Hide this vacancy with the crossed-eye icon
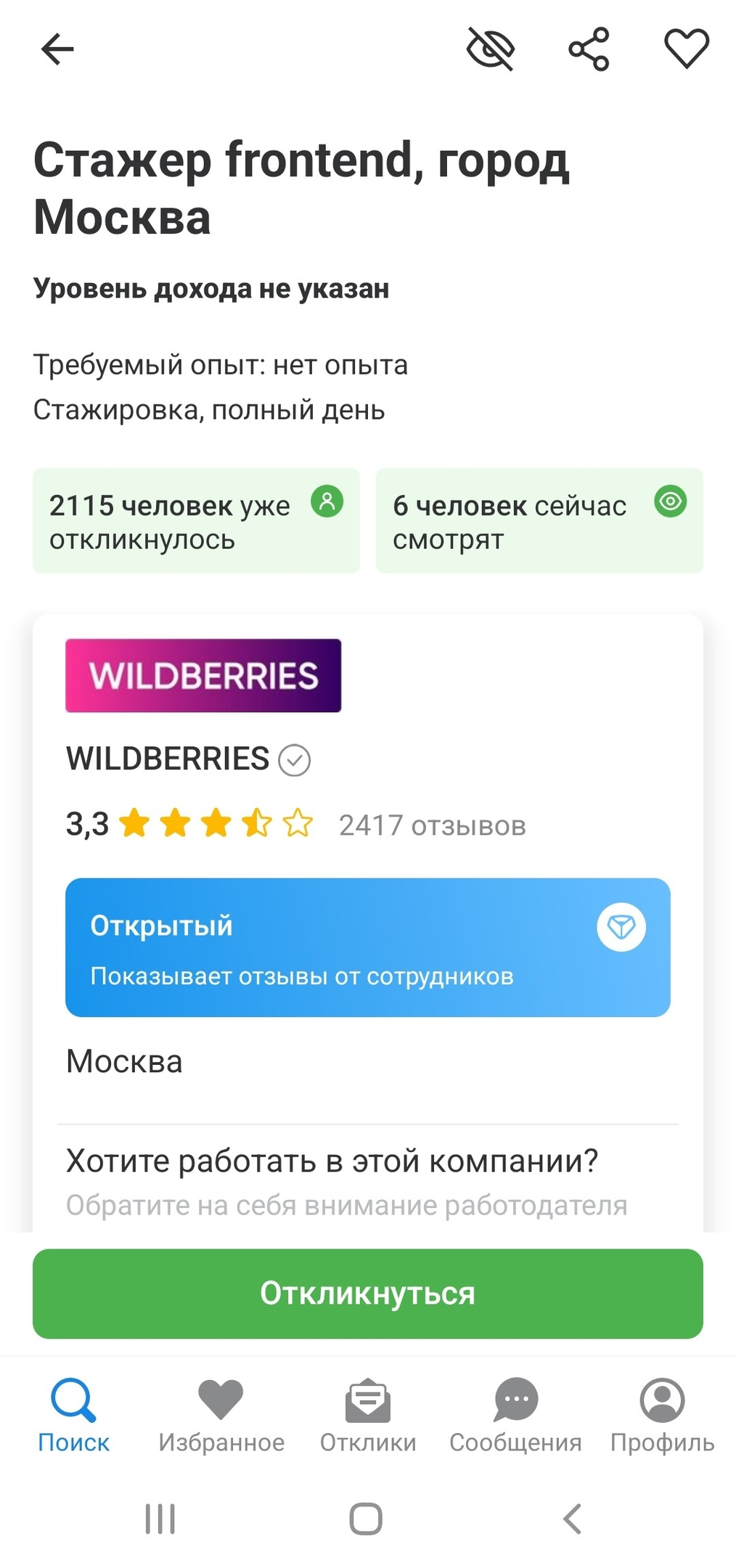Screen dimensions: 736x1568 pyautogui.click(x=491, y=49)
